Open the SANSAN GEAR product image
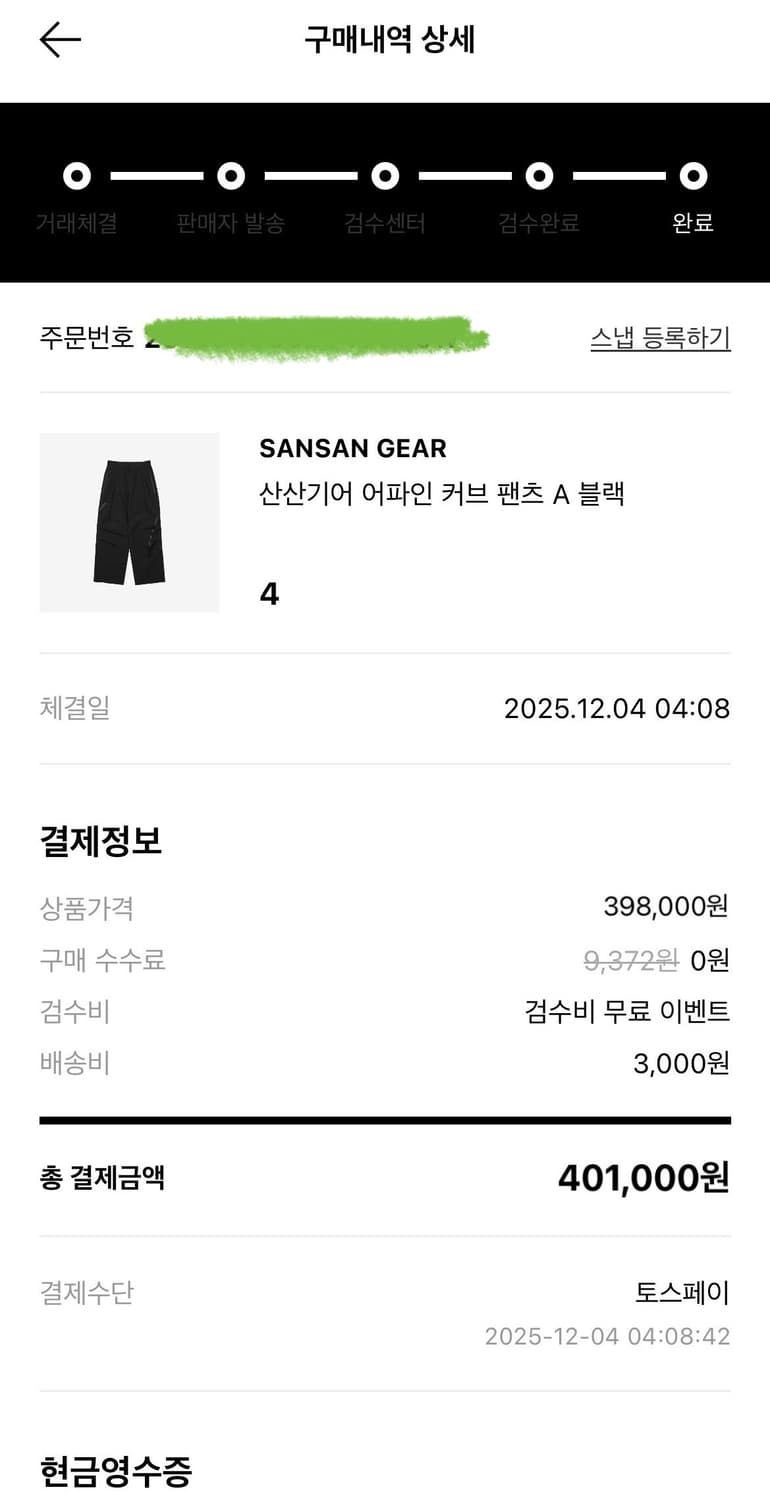This screenshot has width=770, height=1500. [x=128, y=520]
